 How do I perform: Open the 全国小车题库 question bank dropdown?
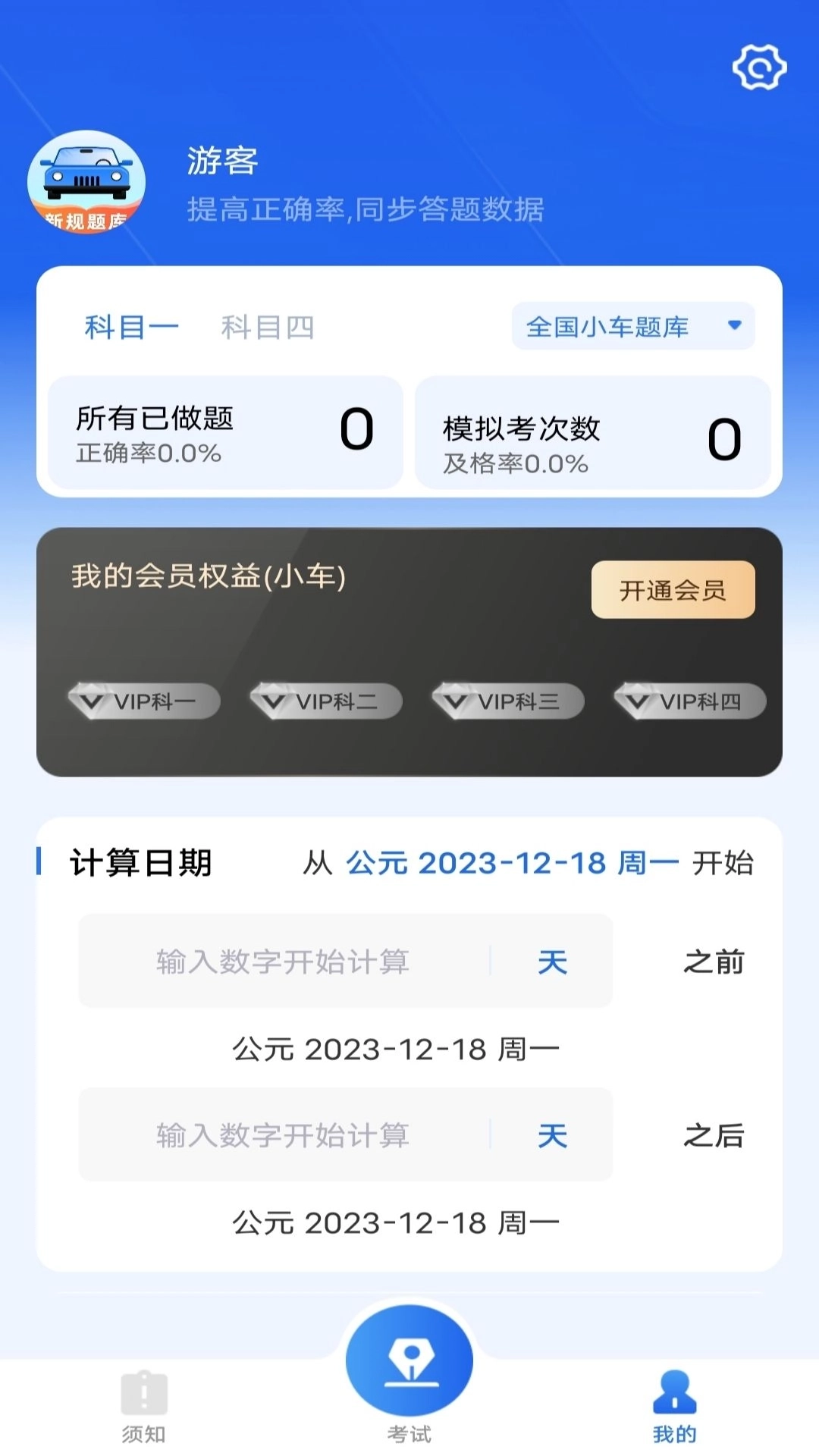tap(633, 326)
